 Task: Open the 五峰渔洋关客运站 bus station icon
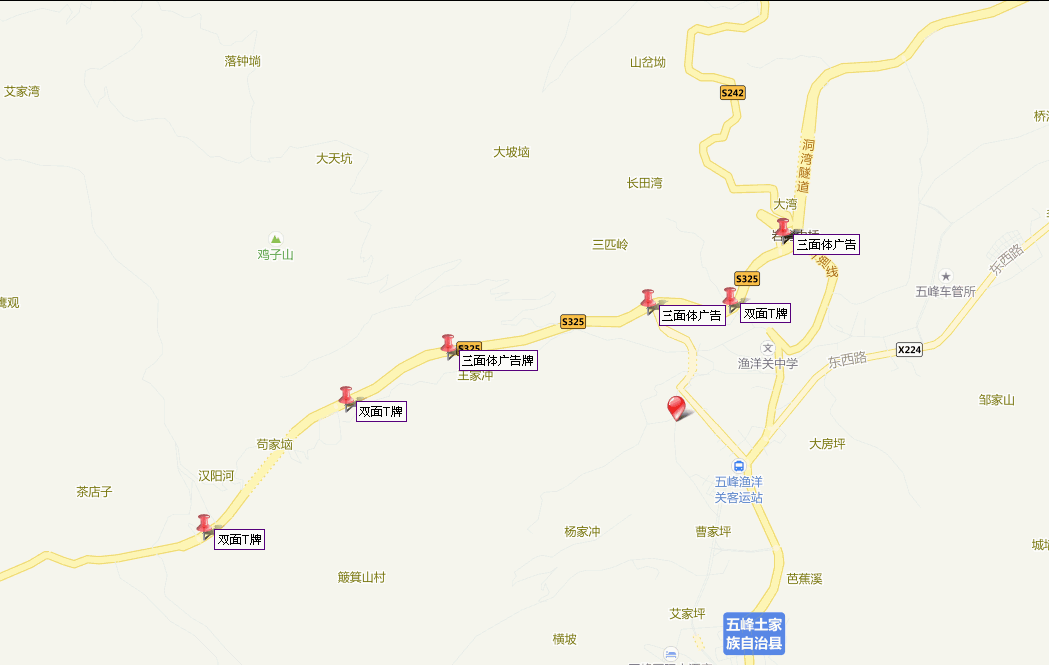coord(739,466)
